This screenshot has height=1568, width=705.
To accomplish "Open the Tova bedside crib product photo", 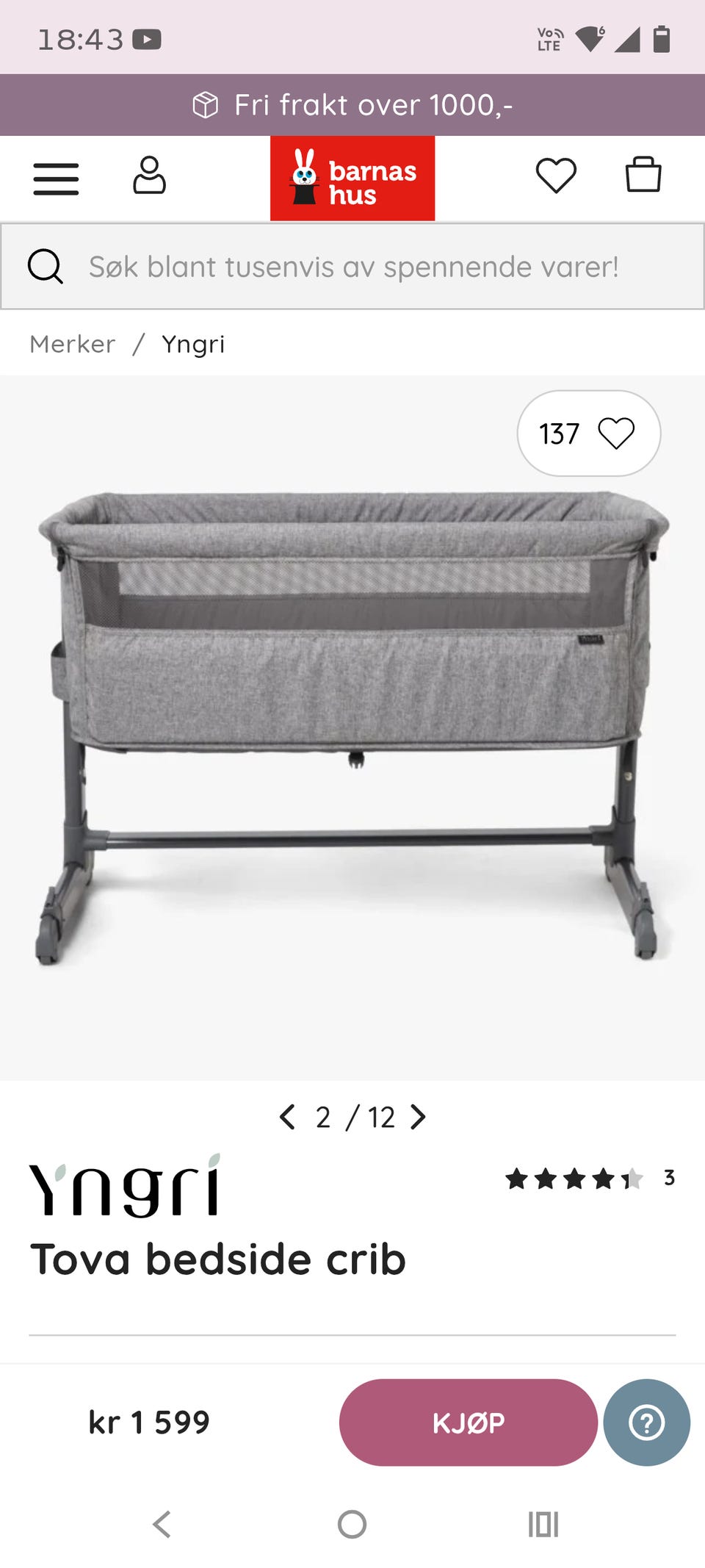I will 352,727.
